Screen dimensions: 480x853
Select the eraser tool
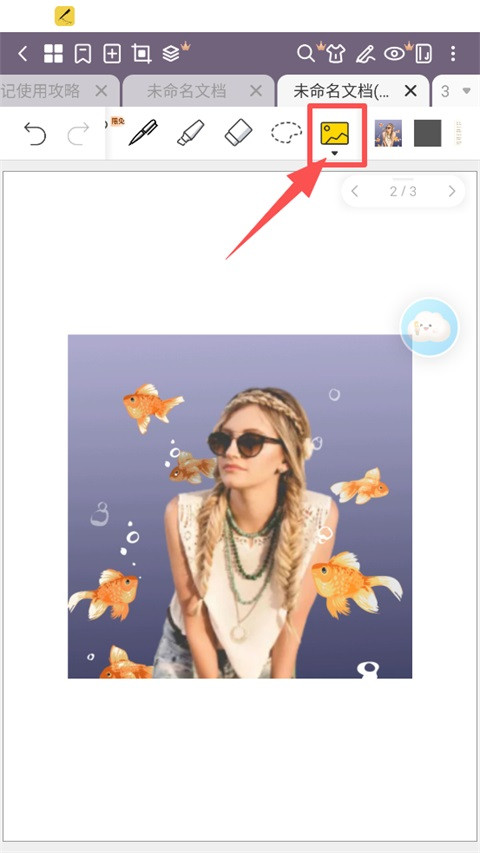tap(238, 133)
